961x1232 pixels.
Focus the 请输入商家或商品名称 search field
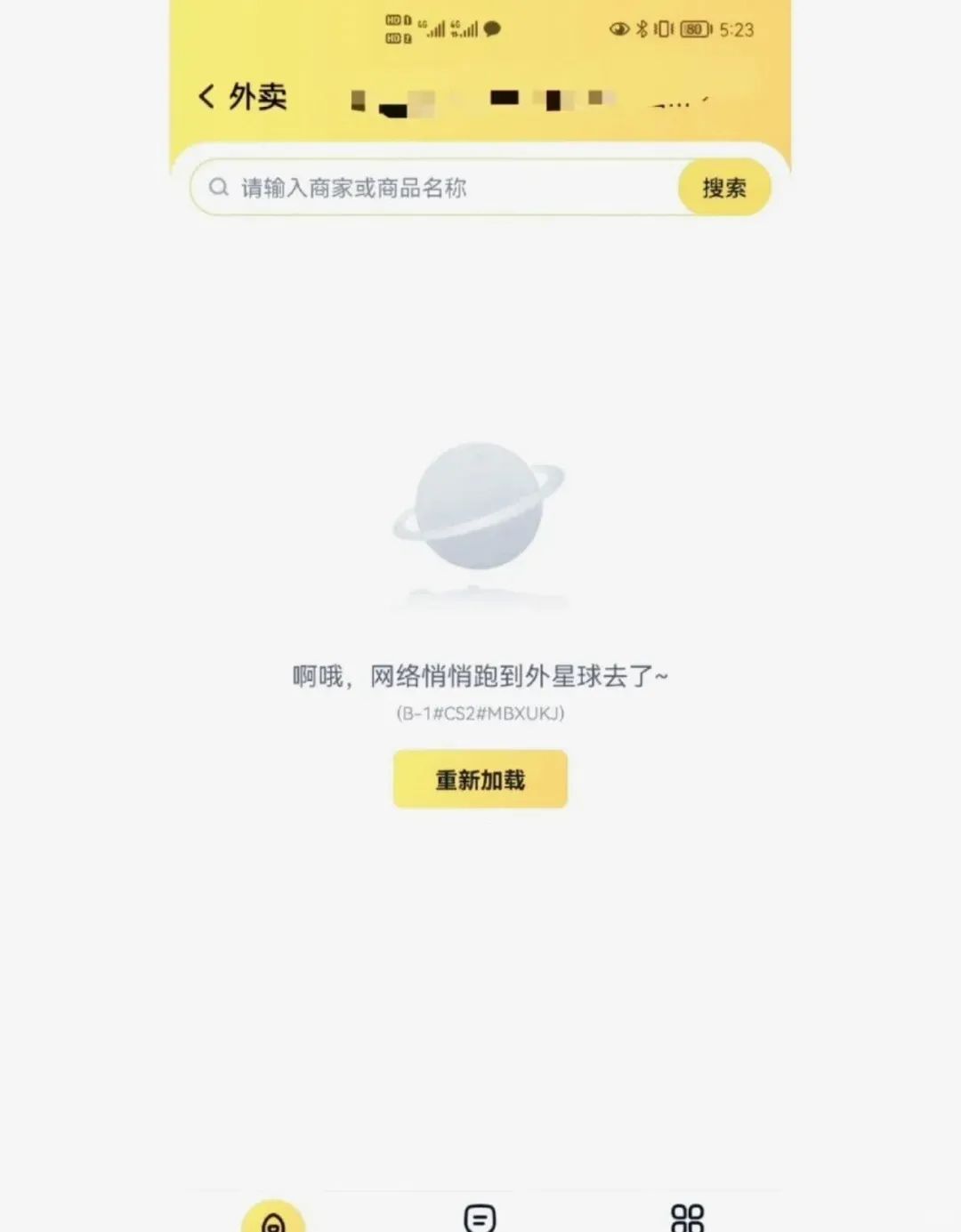point(436,188)
